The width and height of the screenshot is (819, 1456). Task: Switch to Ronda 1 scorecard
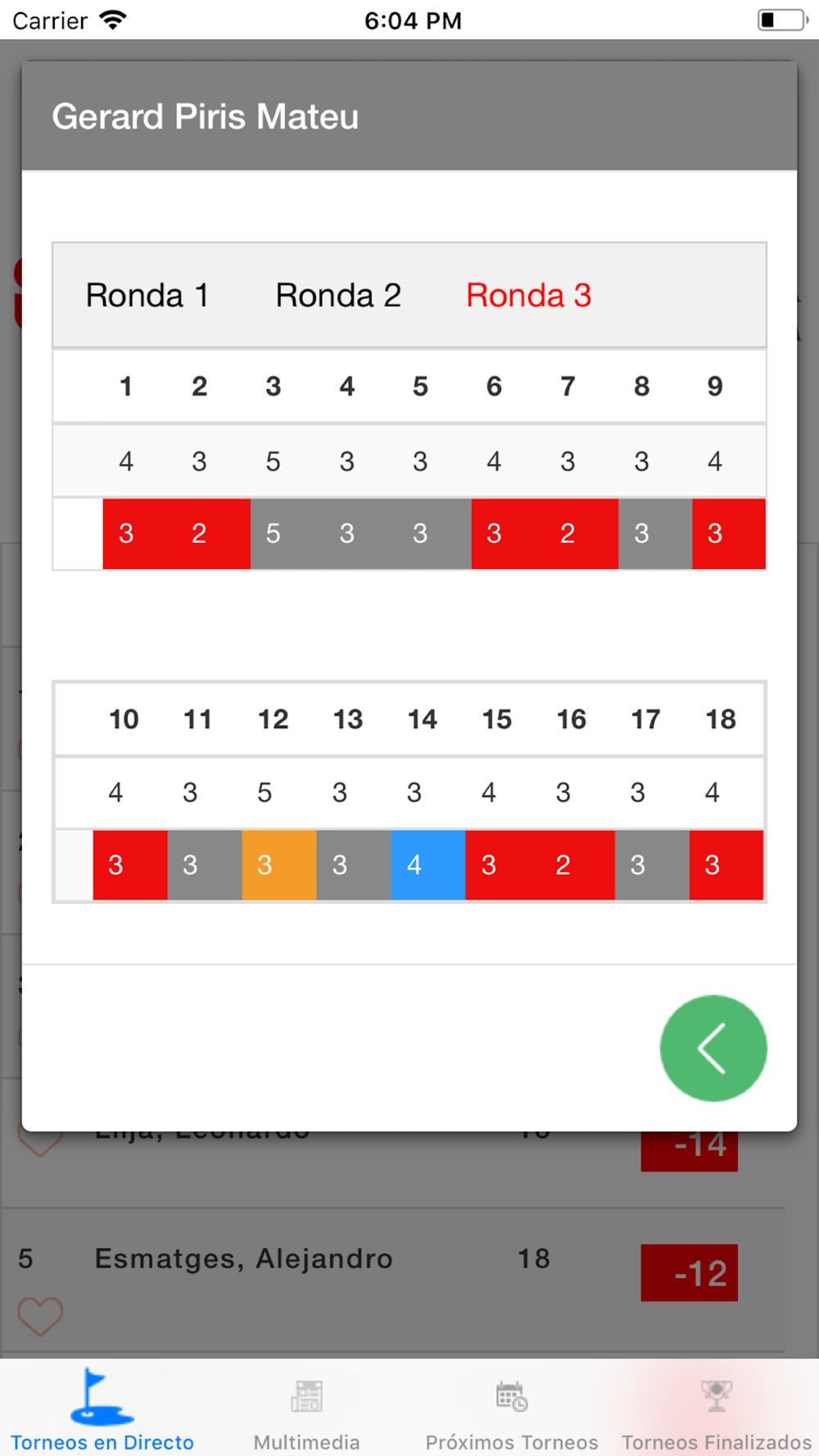coord(147,296)
